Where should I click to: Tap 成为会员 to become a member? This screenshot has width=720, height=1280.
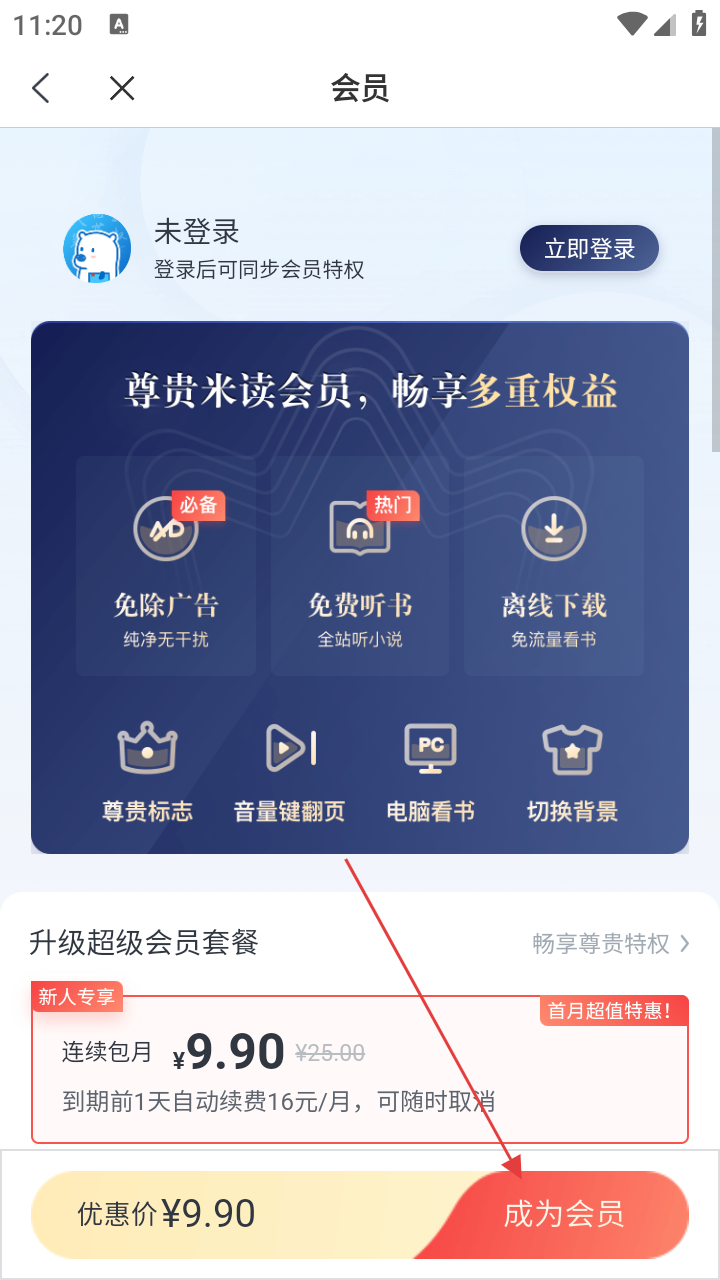(x=564, y=1214)
